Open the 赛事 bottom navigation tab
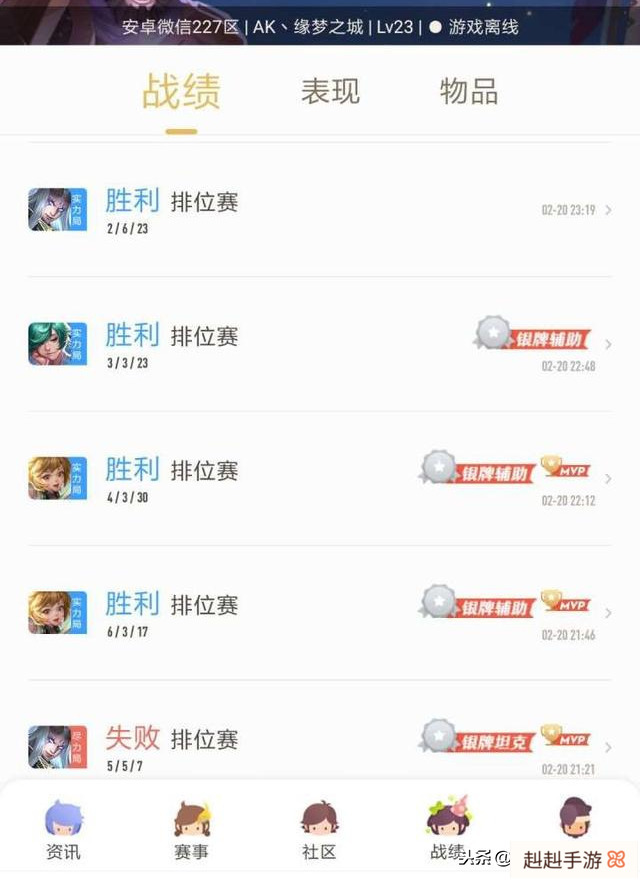 coord(190,830)
